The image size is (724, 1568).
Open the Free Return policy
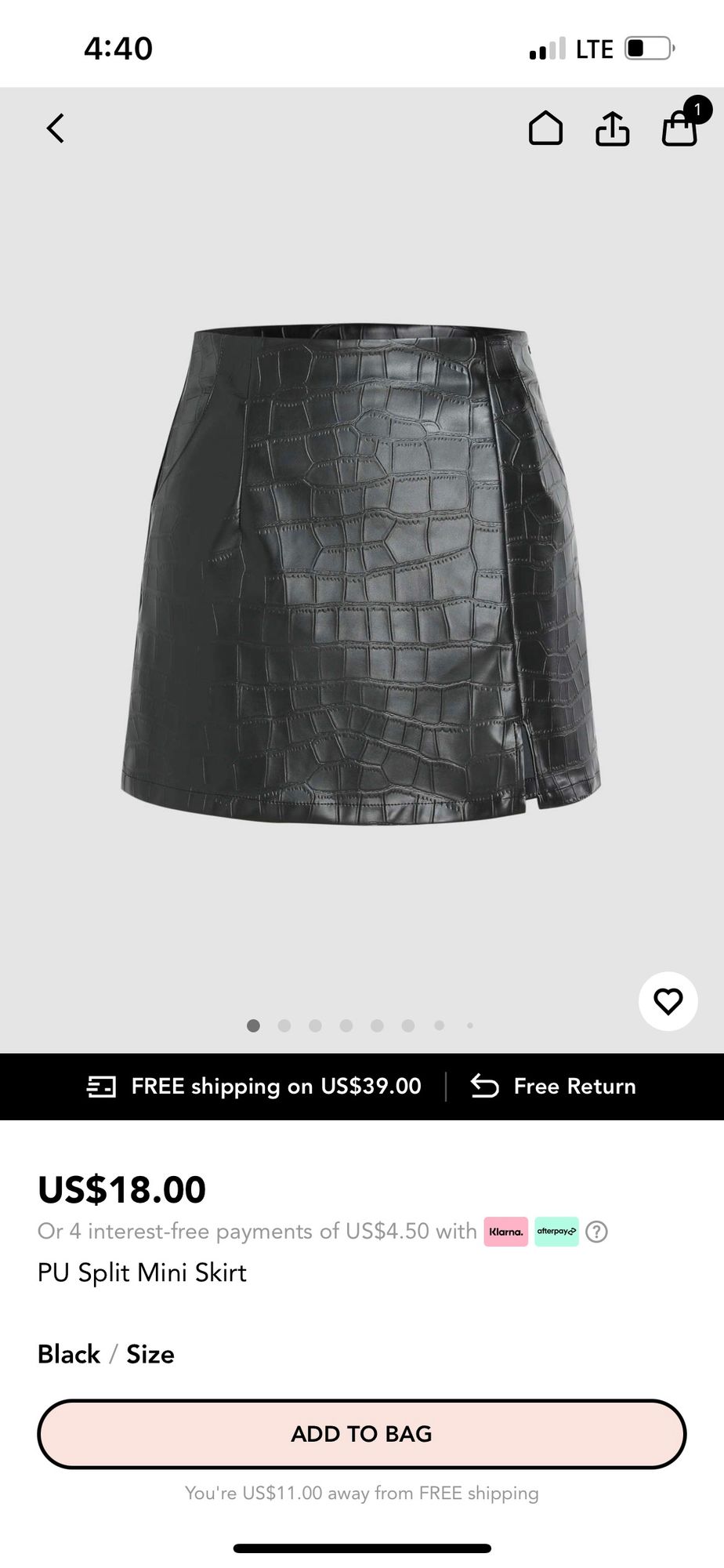click(x=554, y=1087)
